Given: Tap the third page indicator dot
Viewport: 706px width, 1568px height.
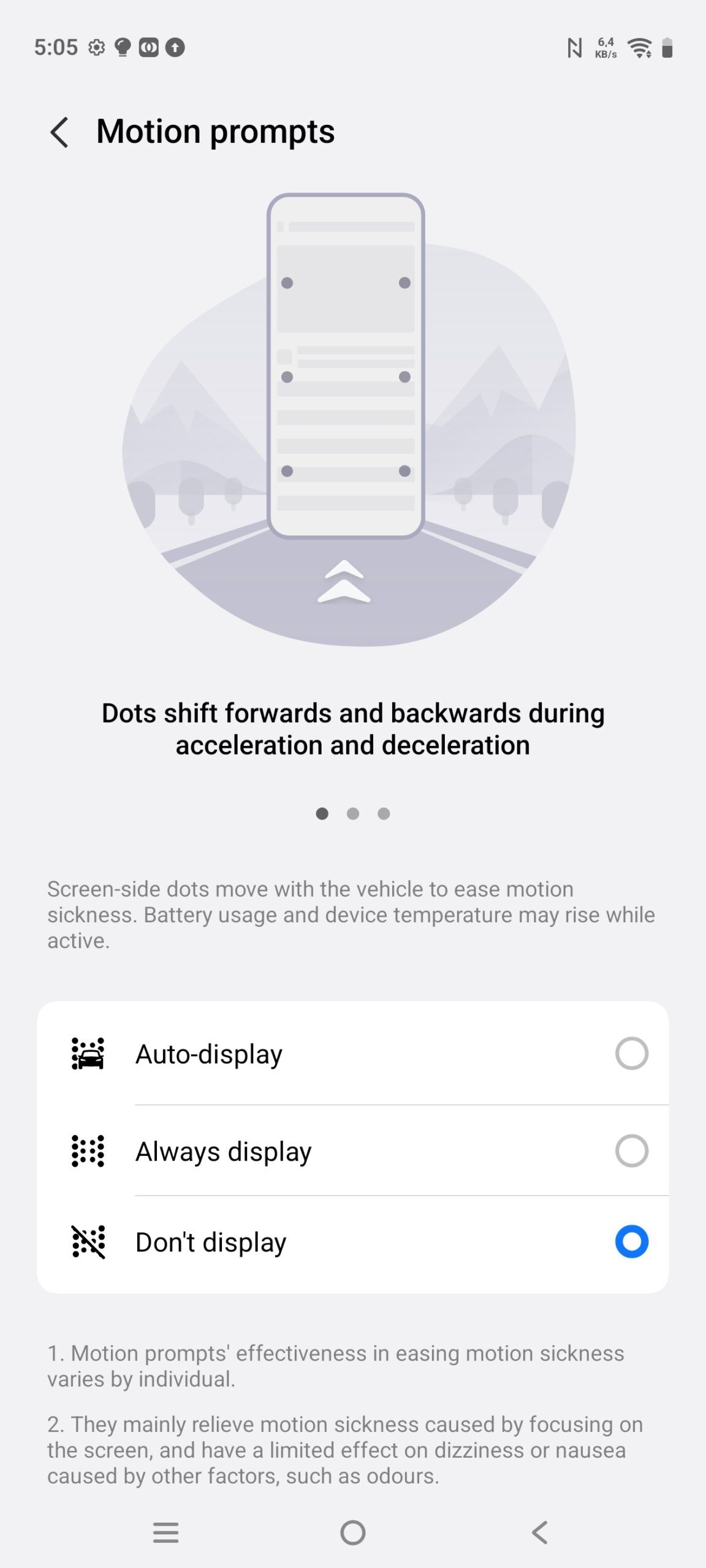Looking at the screenshot, I should [384, 814].
